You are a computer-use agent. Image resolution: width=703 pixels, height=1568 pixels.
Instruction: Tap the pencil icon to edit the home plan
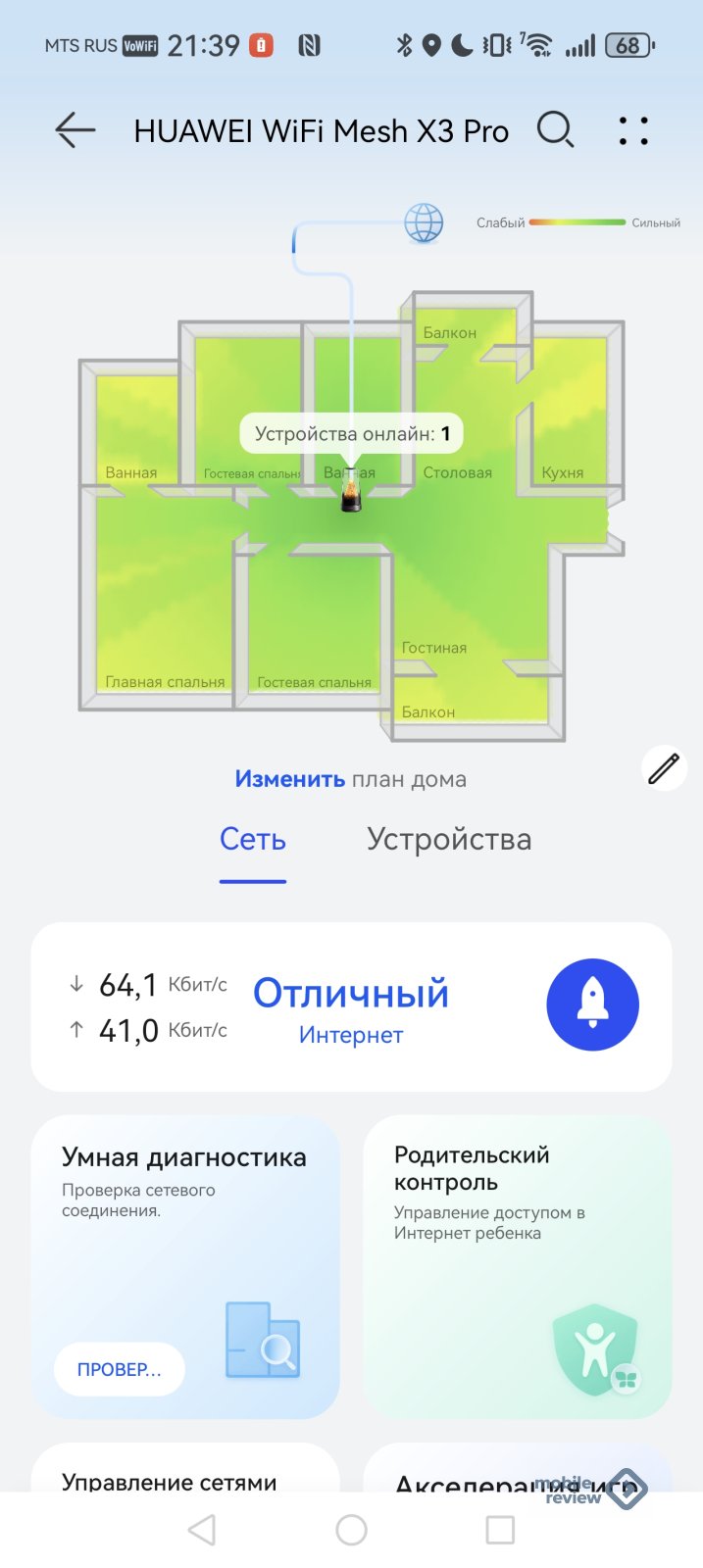664,768
